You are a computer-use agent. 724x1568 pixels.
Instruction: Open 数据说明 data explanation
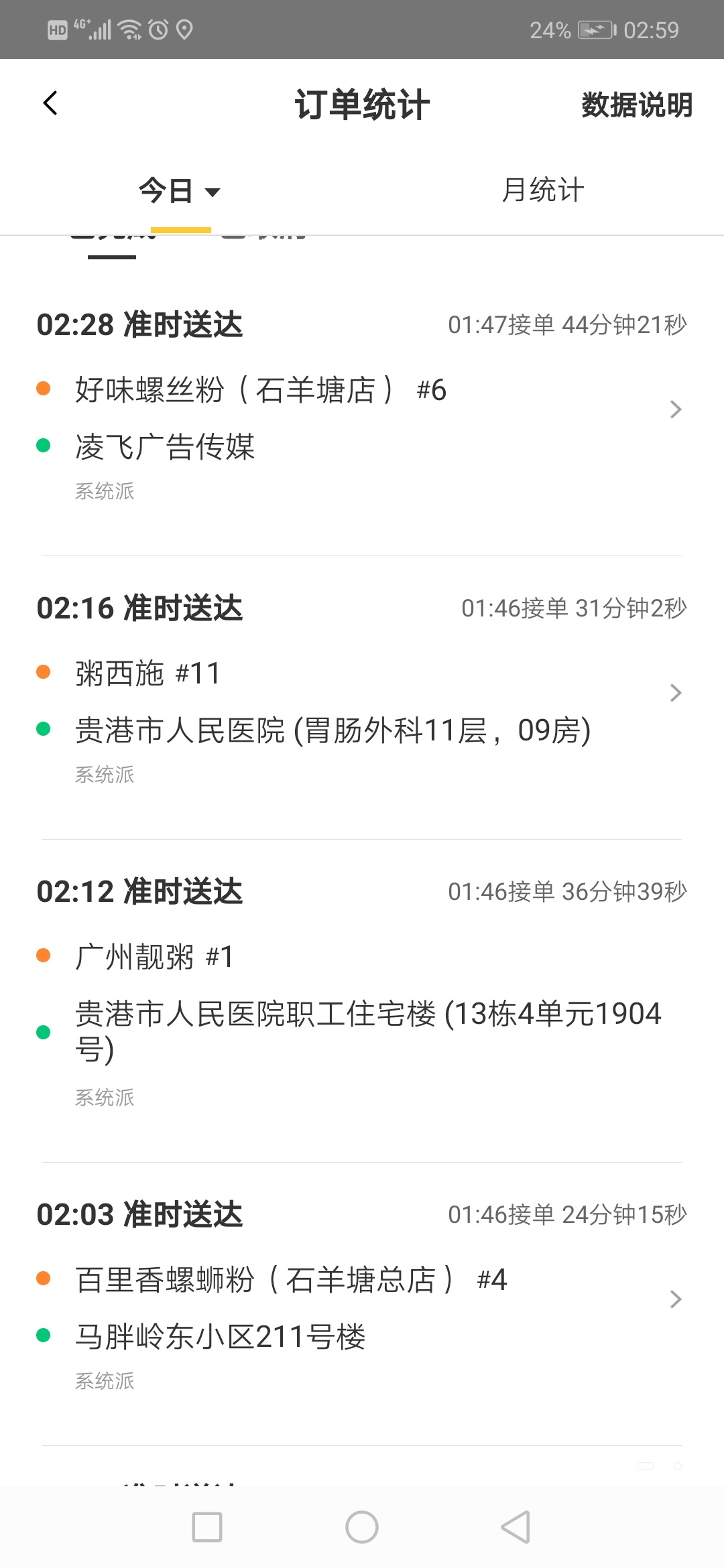[x=637, y=105]
